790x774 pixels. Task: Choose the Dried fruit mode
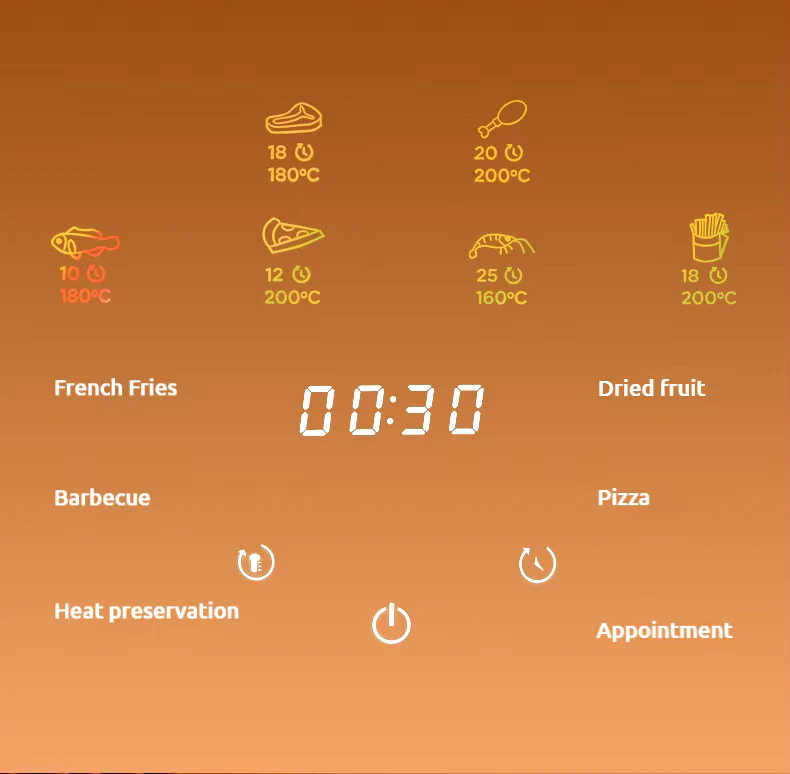pyautogui.click(x=651, y=388)
